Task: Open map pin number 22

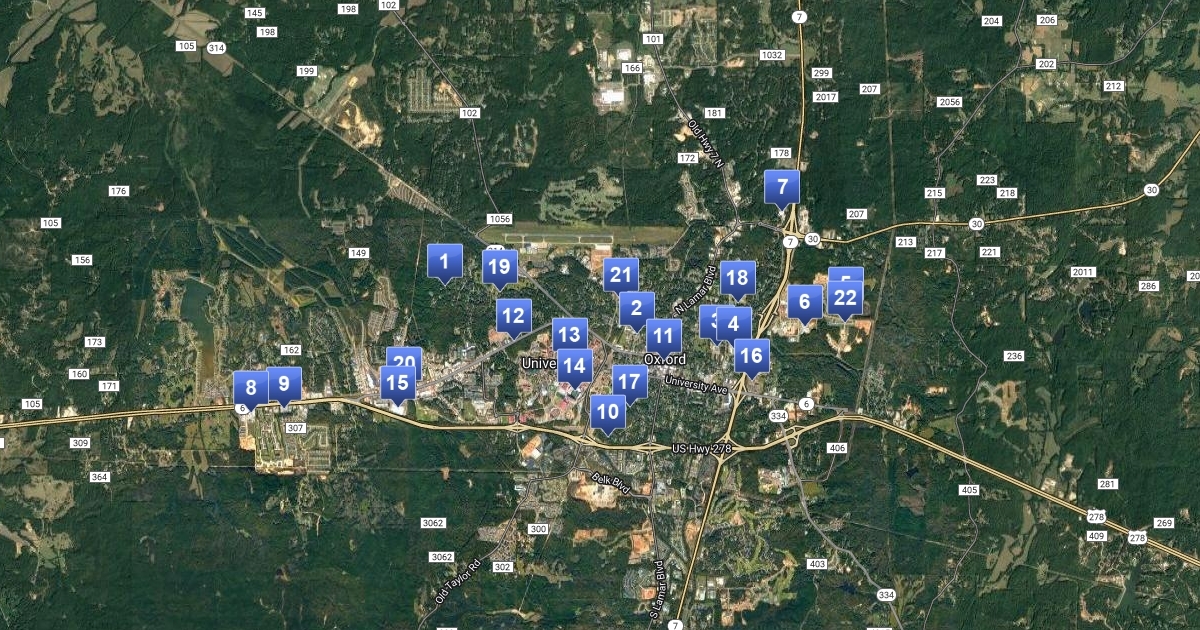Action: 846,299
